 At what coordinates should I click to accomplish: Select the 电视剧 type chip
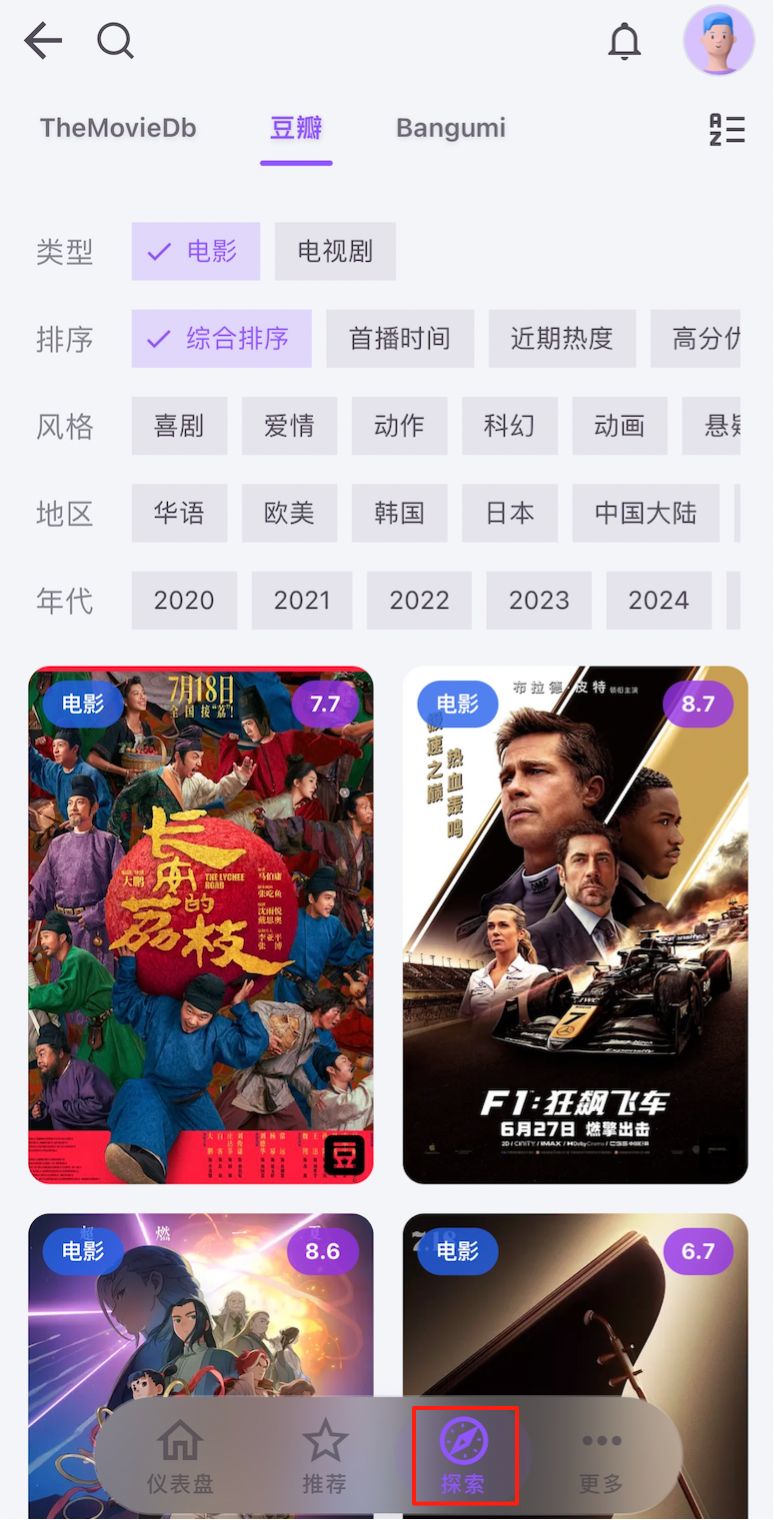click(x=335, y=251)
